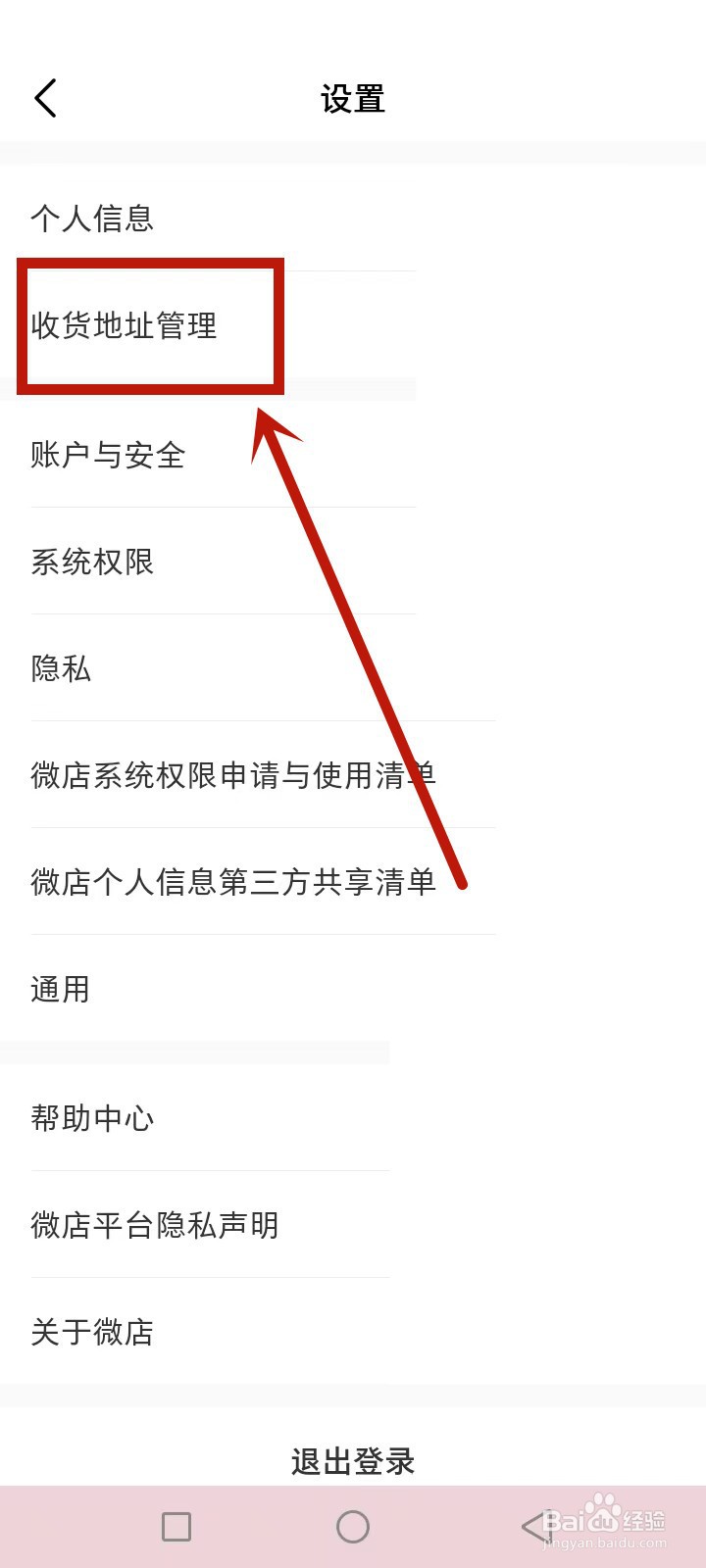The height and width of the screenshot is (1568, 706).
Task: Open 个人信息 settings entry
Action: point(93,219)
